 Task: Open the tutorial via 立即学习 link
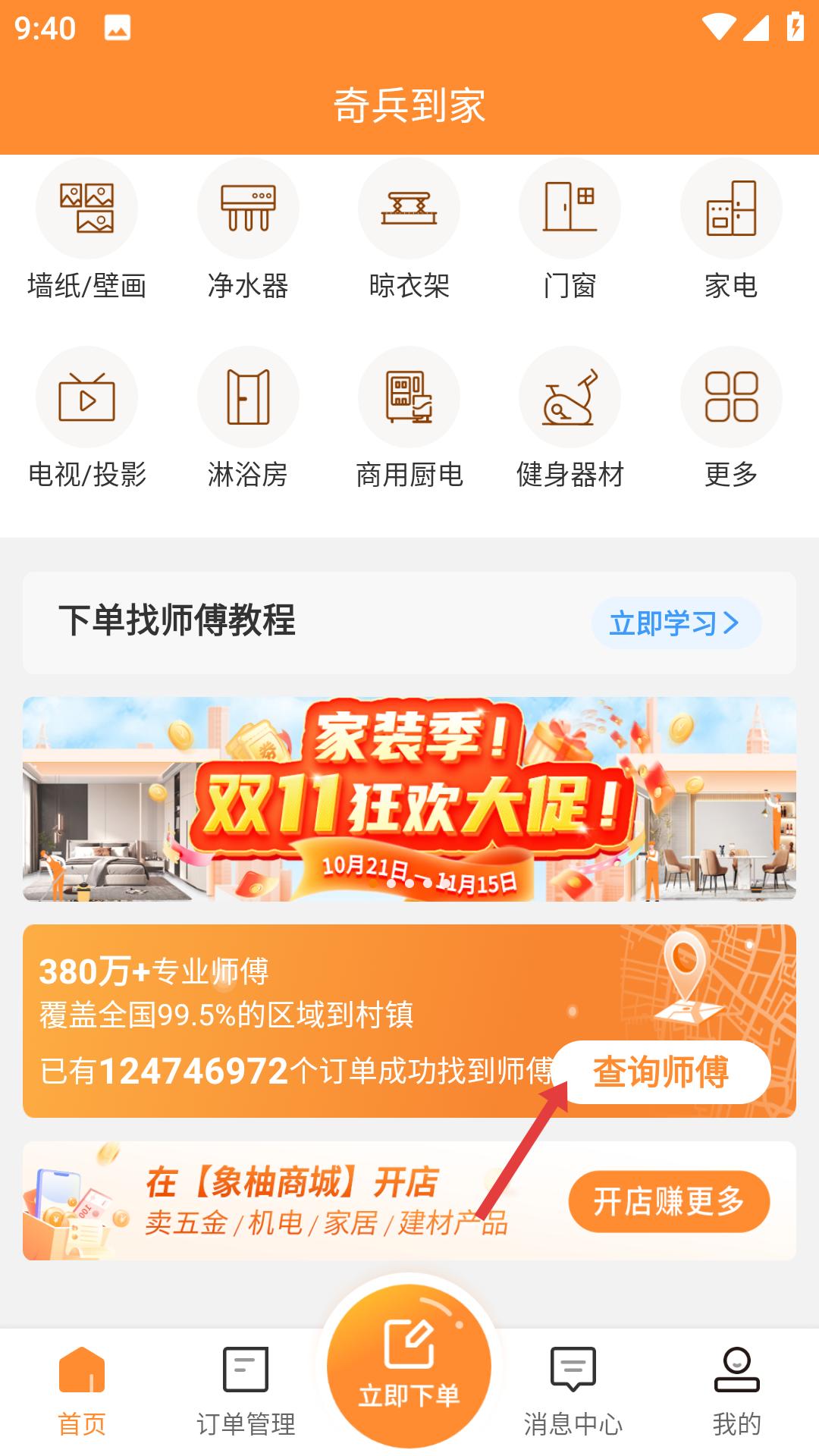(664, 623)
